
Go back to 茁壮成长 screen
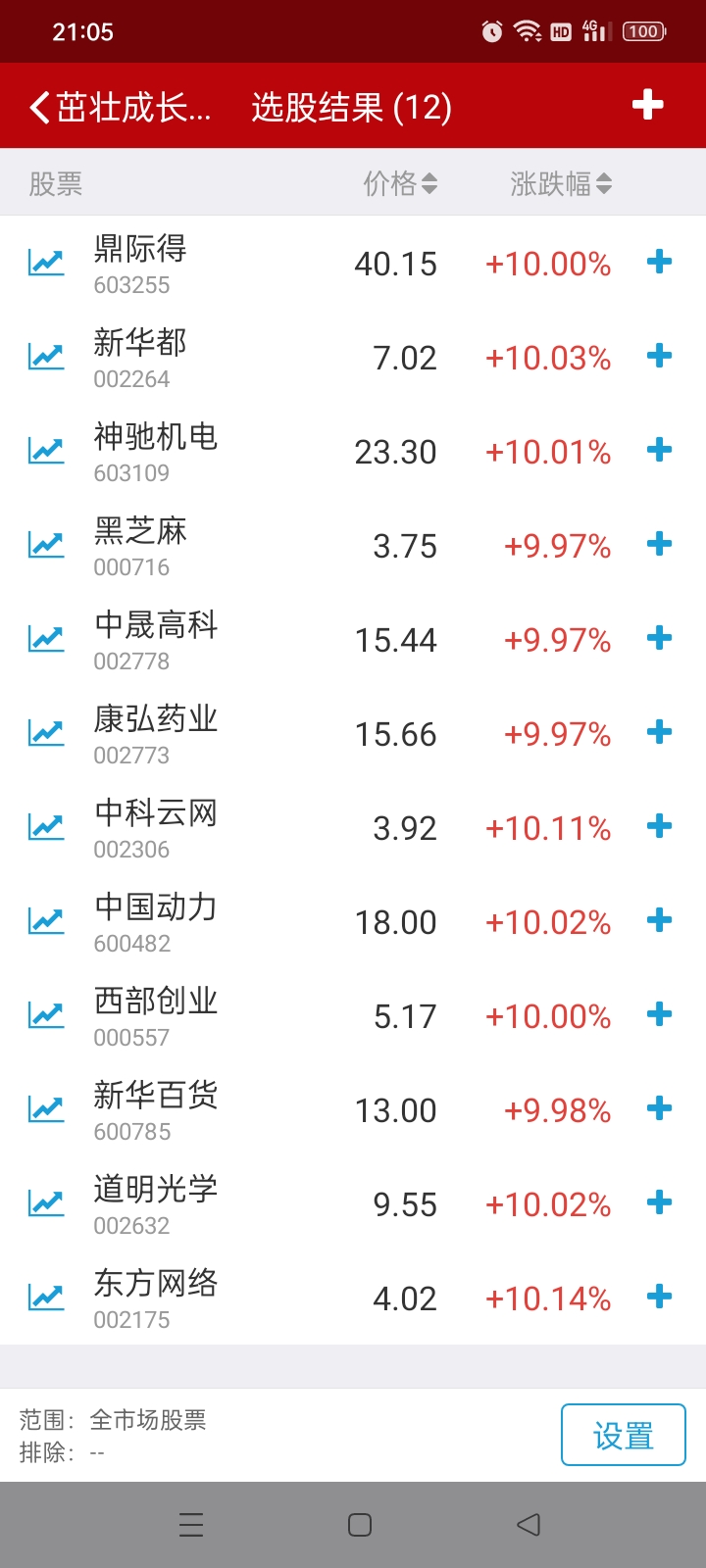(120, 107)
